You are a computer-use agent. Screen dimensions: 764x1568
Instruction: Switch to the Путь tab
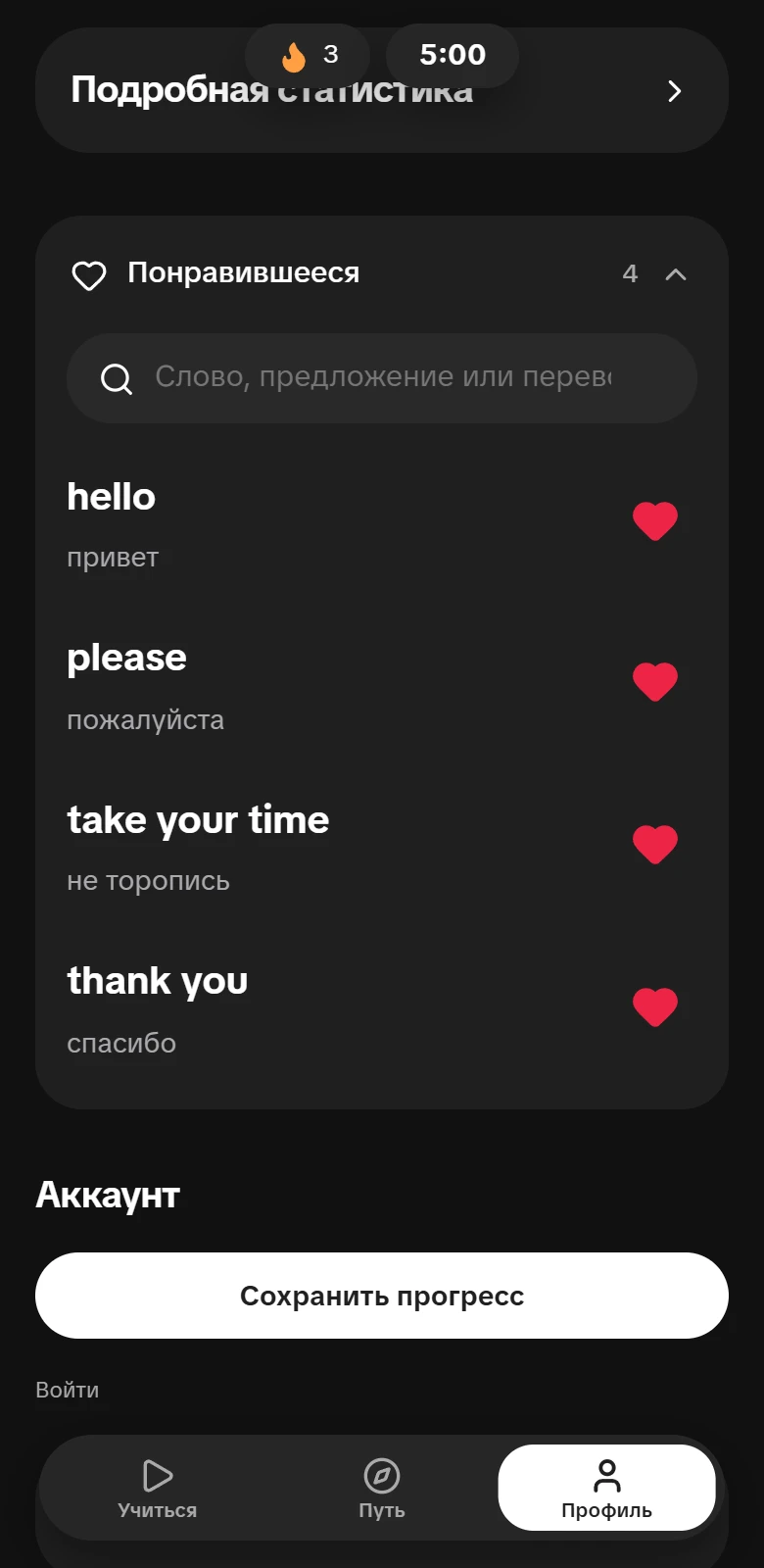click(x=382, y=1488)
